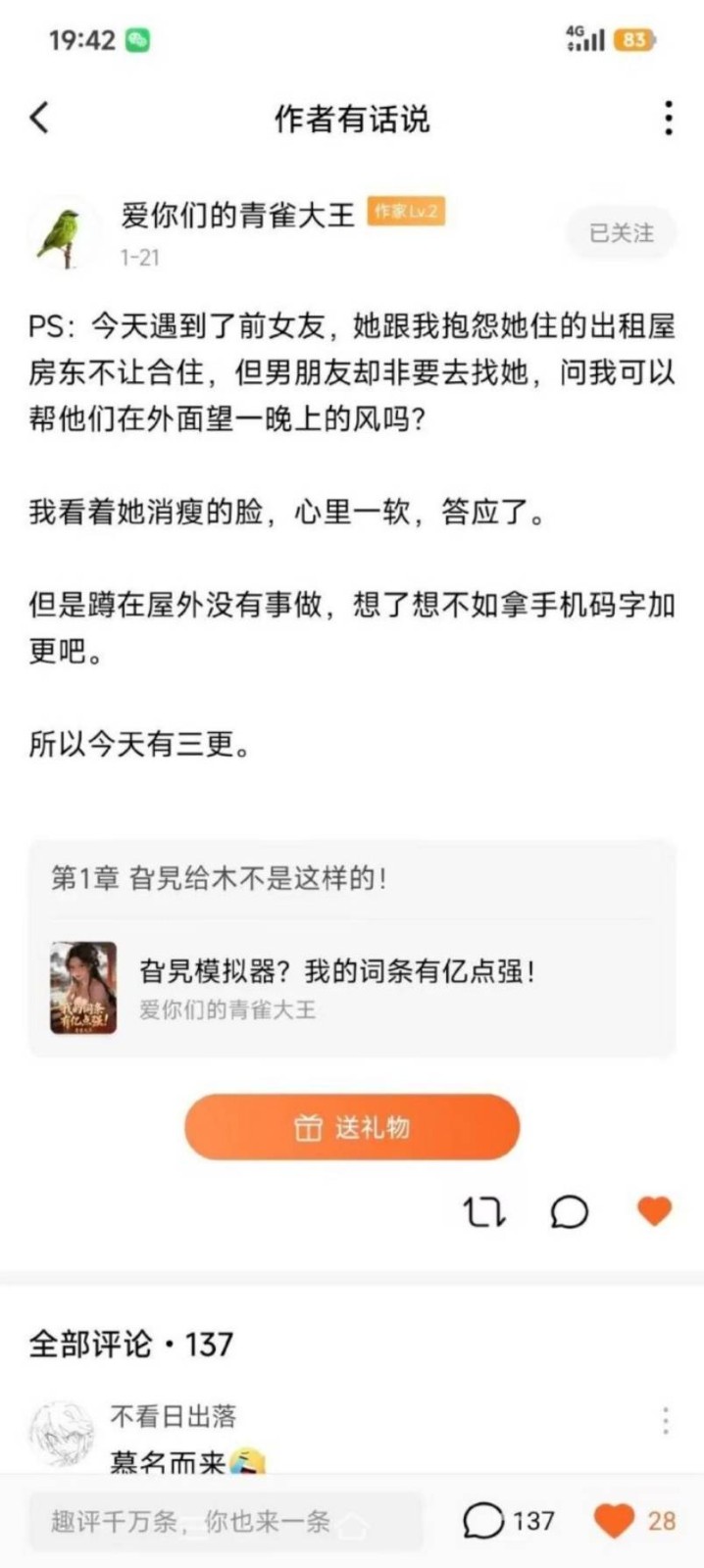Screen dimensions: 704x1568
Task: Tap the 趣评千万条 comment input box
Action: [x=226, y=1521]
